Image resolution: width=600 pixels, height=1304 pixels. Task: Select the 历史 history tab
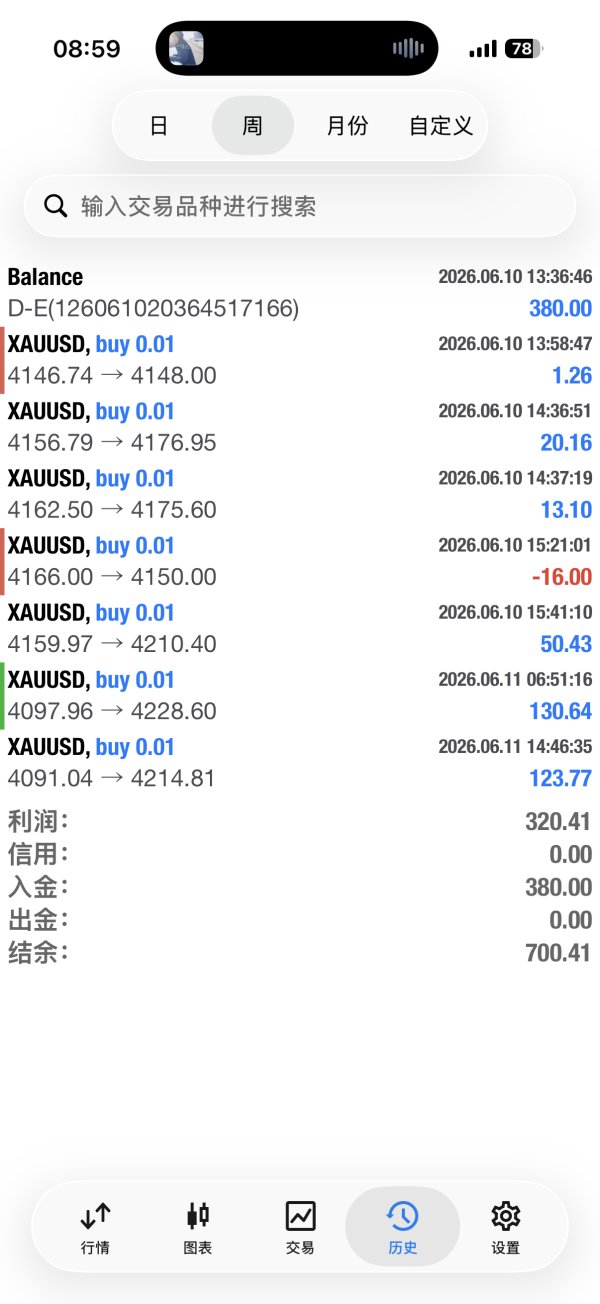point(402,1227)
